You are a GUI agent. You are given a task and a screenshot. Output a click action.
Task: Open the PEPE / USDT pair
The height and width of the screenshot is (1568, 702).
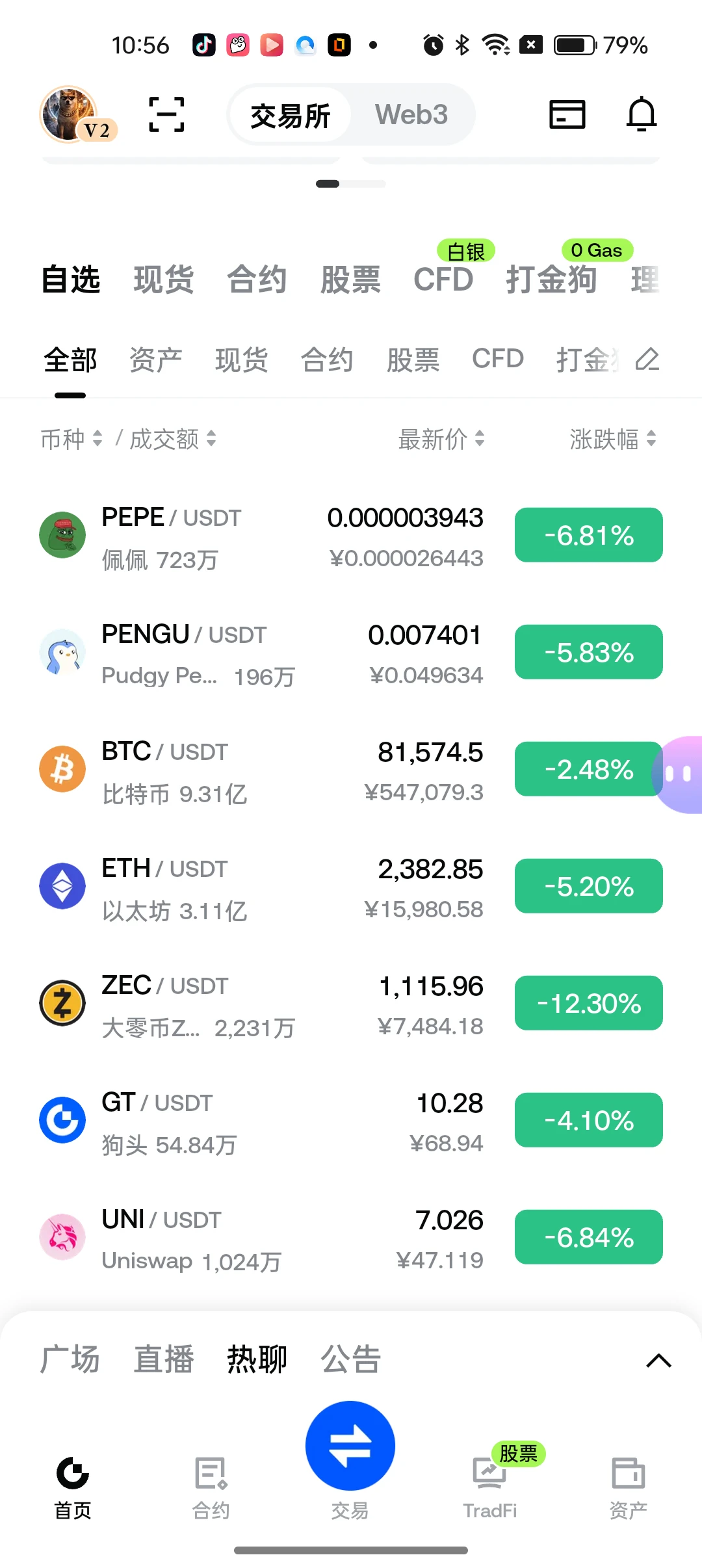(351, 536)
